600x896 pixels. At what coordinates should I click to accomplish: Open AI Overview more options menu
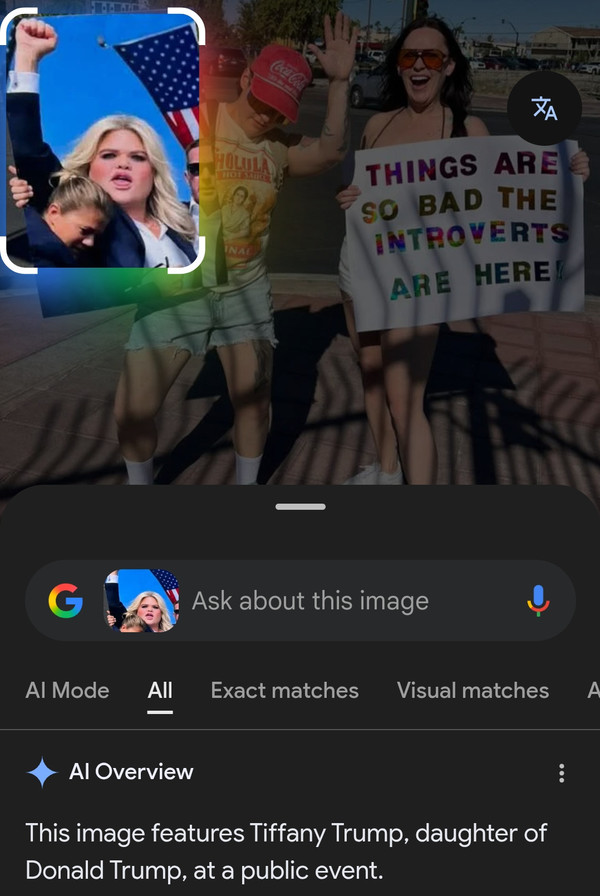pyautogui.click(x=562, y=773)
